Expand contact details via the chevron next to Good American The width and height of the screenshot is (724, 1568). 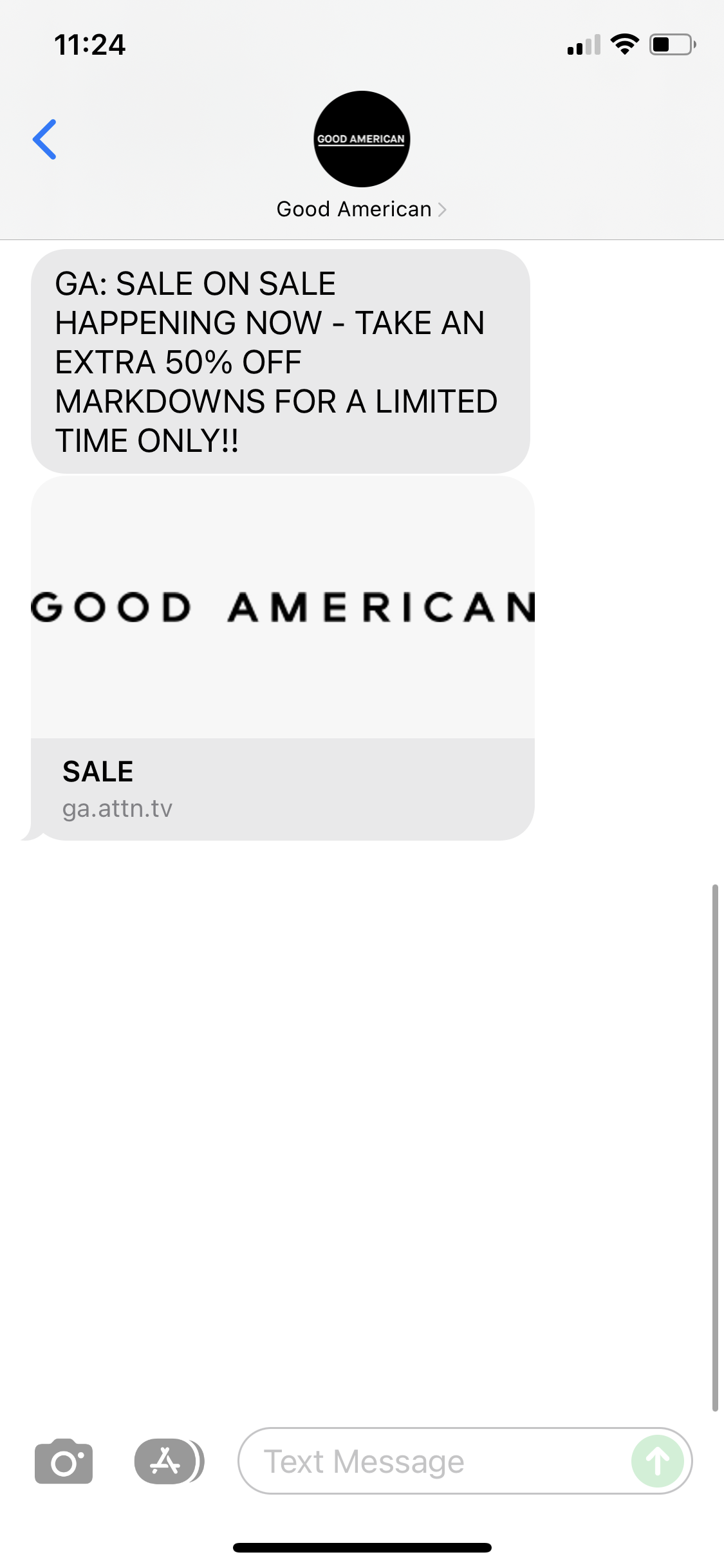click(x=442, y=209)
